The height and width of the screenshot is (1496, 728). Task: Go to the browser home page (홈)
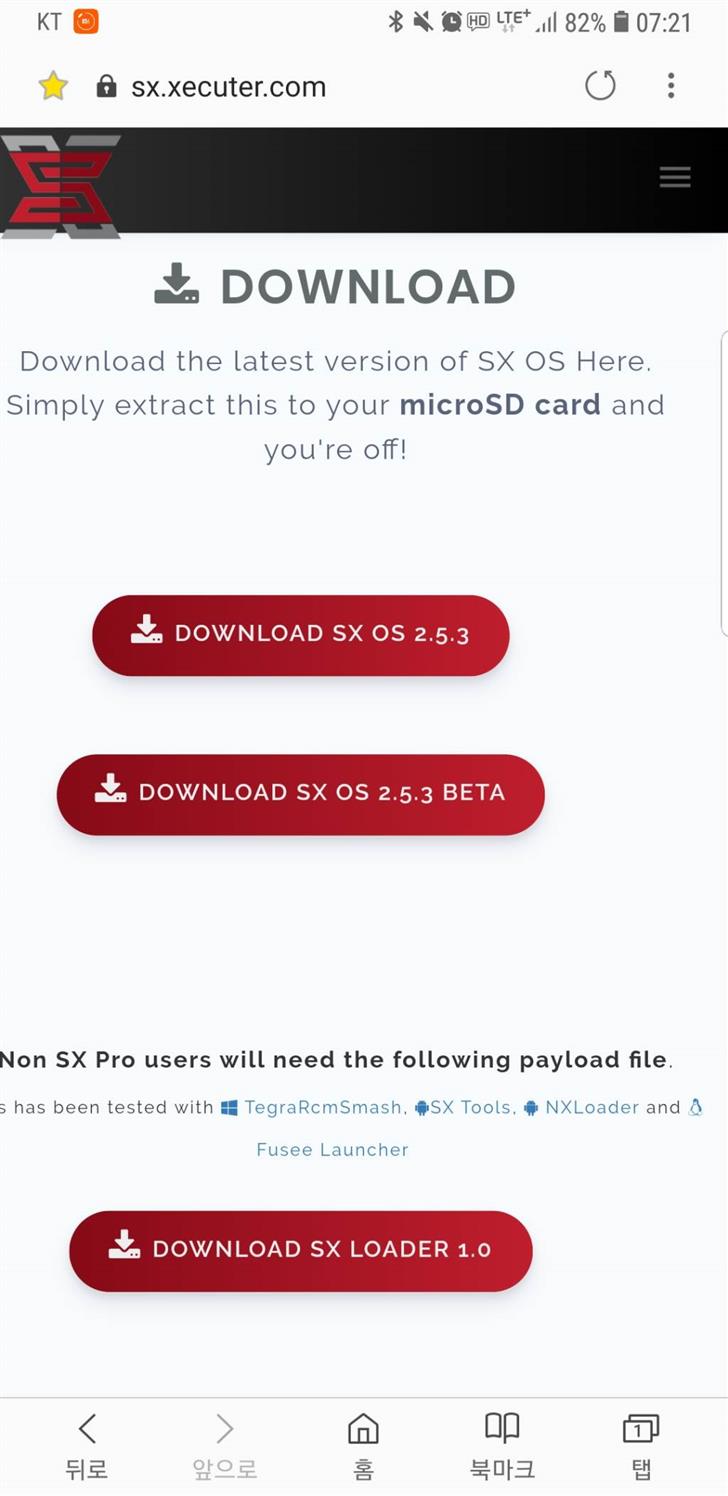pyautogui.click(x=363, y=1445)
